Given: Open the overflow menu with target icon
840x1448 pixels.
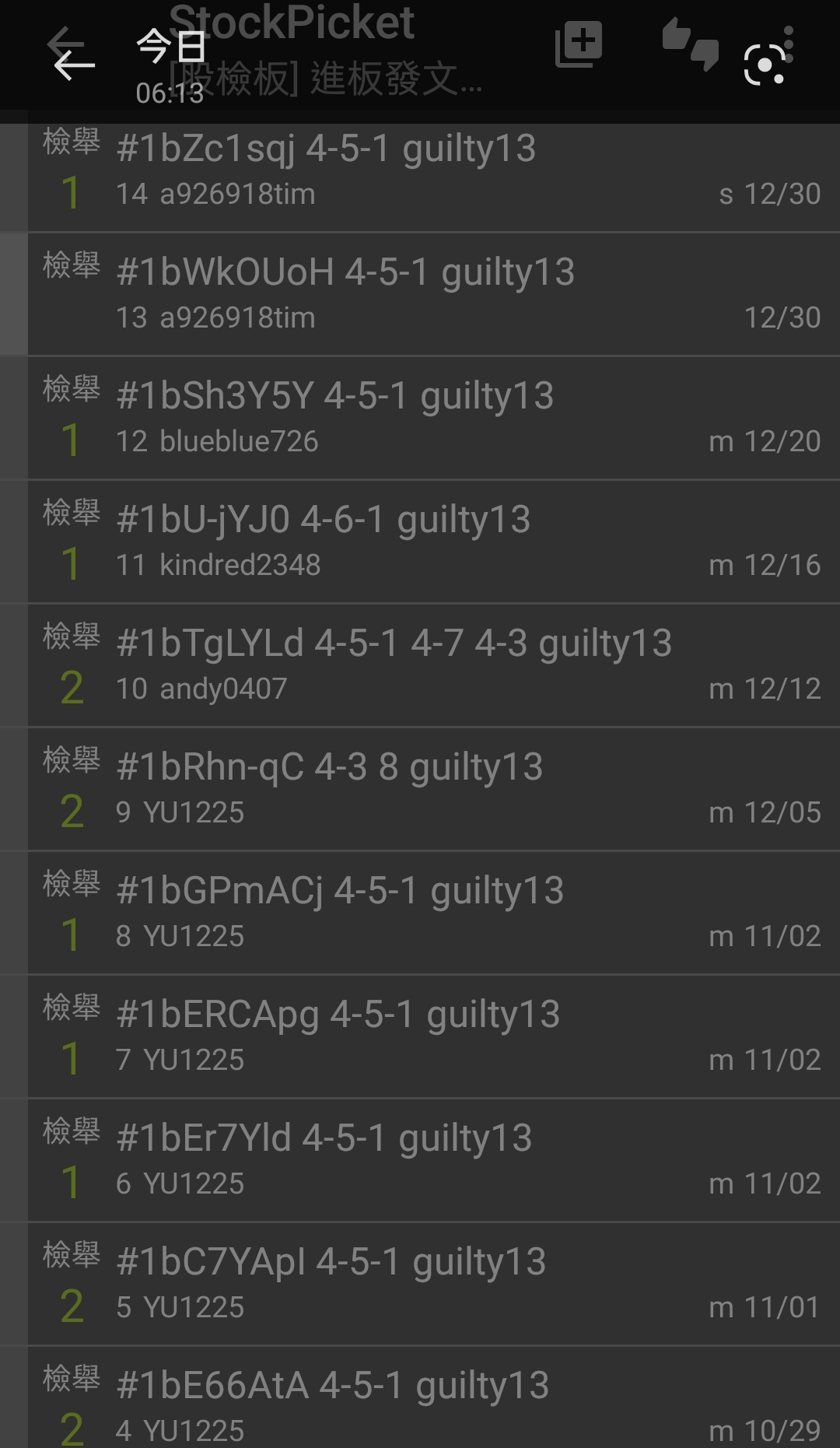Looking at the screenshot, I should coord(768,56).
